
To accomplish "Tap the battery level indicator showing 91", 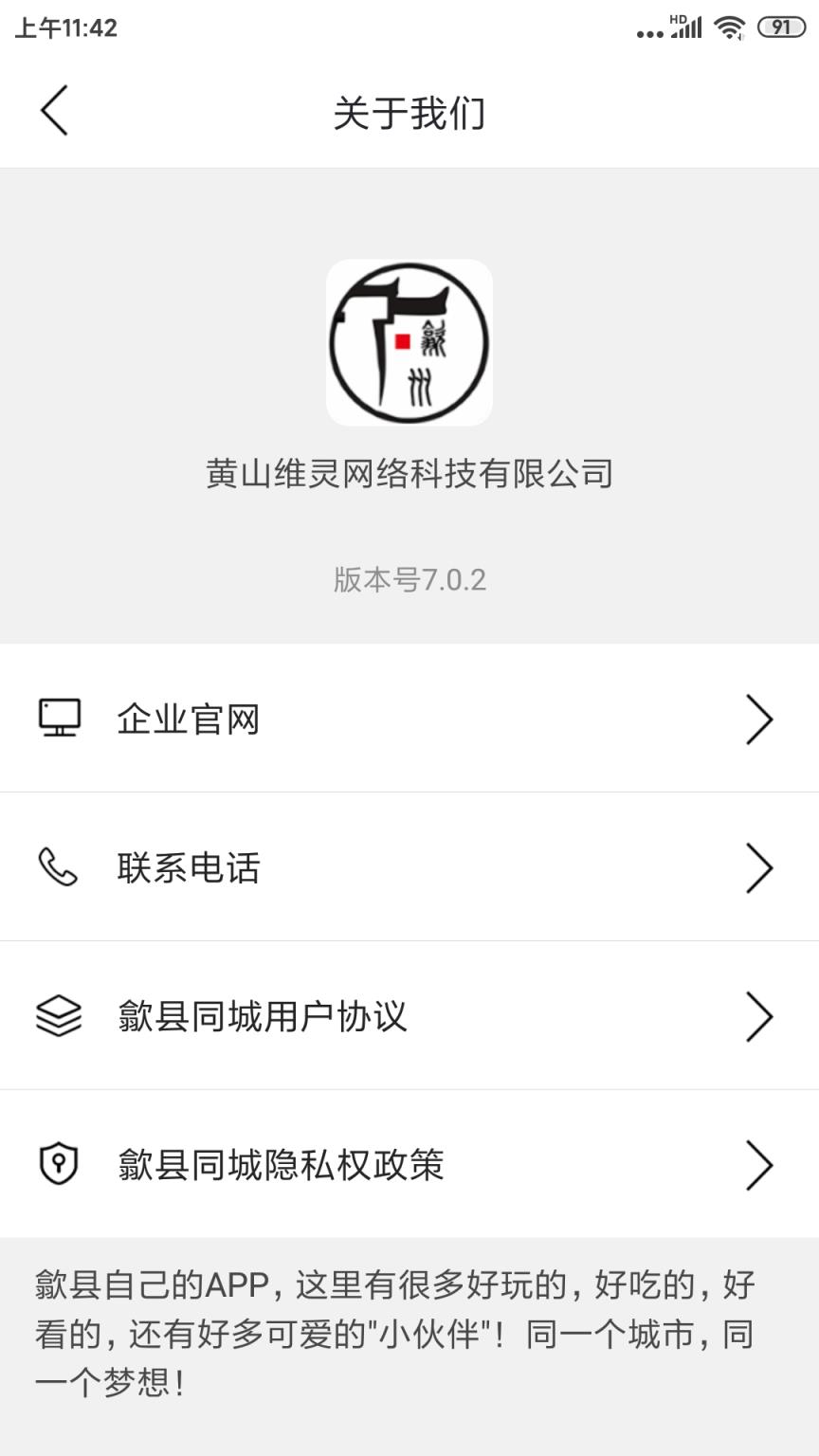I will coord(780,27).
